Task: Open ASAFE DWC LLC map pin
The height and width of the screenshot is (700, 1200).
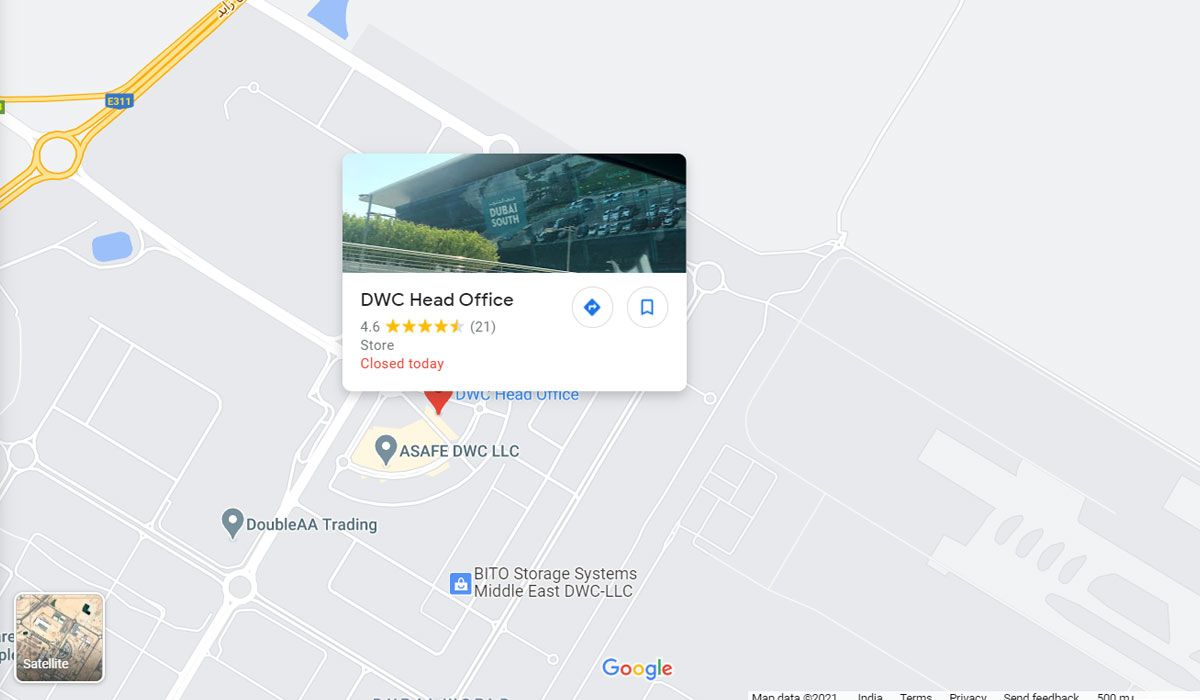Action: pos(386,450)
